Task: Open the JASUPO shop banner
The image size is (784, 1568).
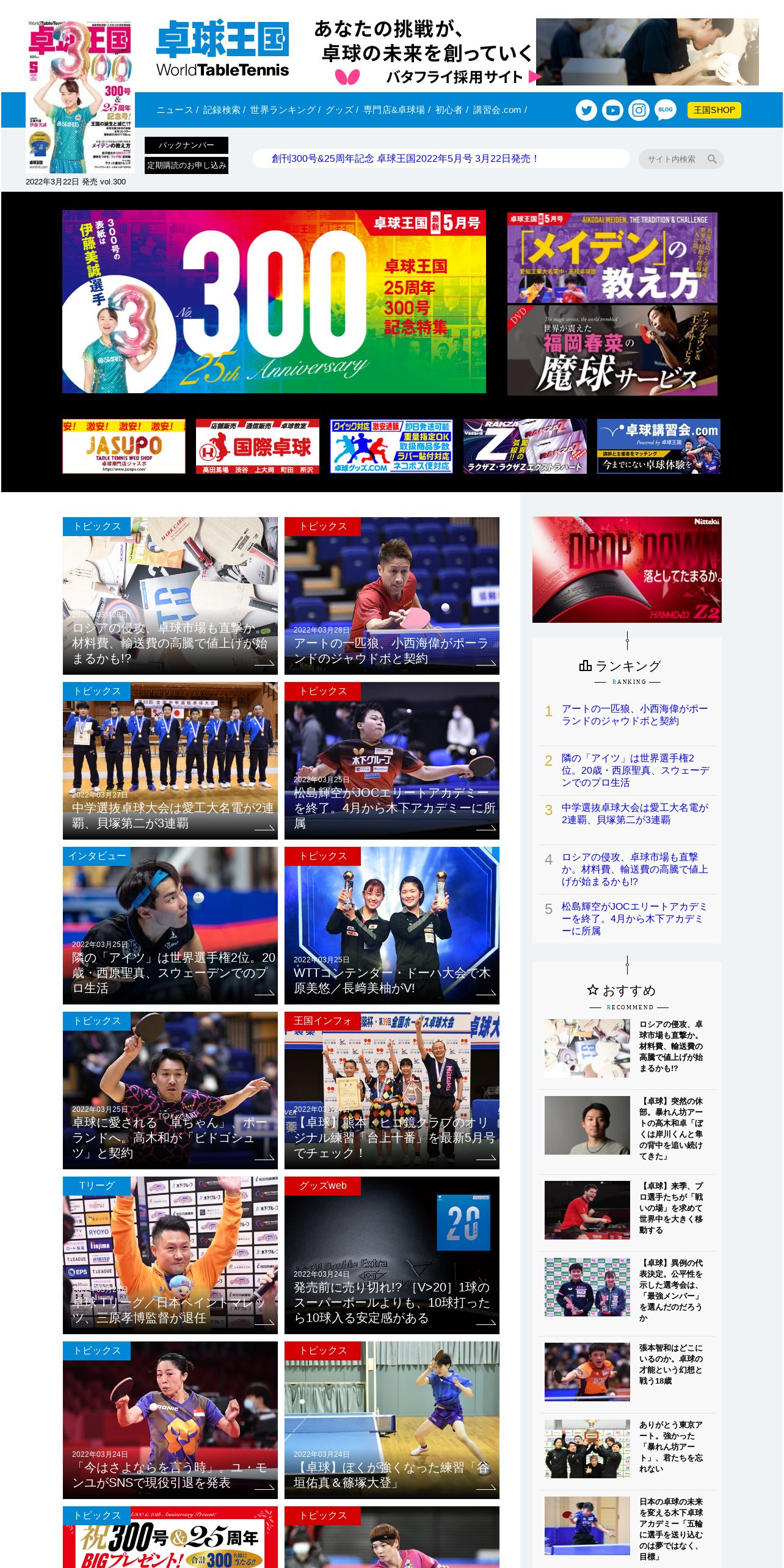Action: pos(124,446)
